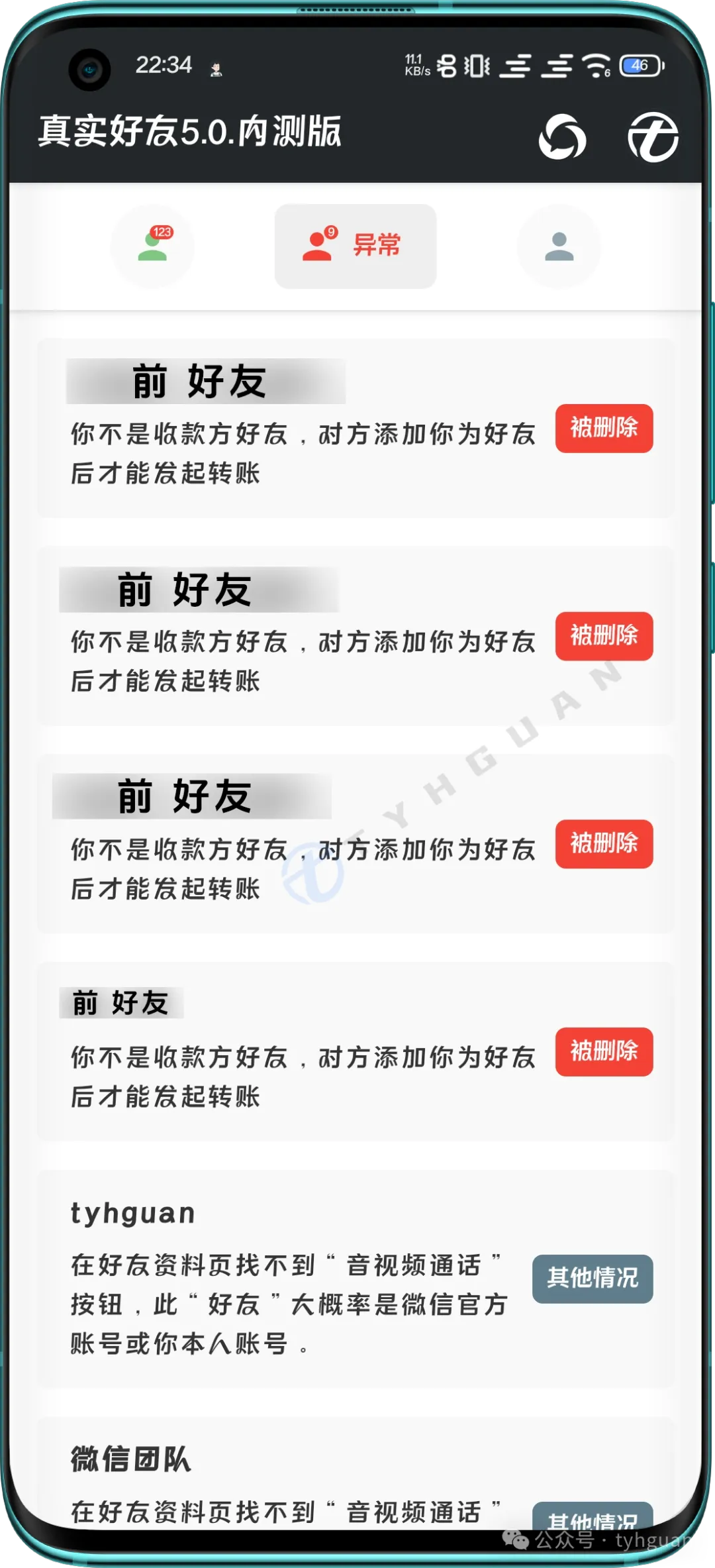Select the 异常 tab
This screenshot has height=1568, width=715.
pos(356,246)
